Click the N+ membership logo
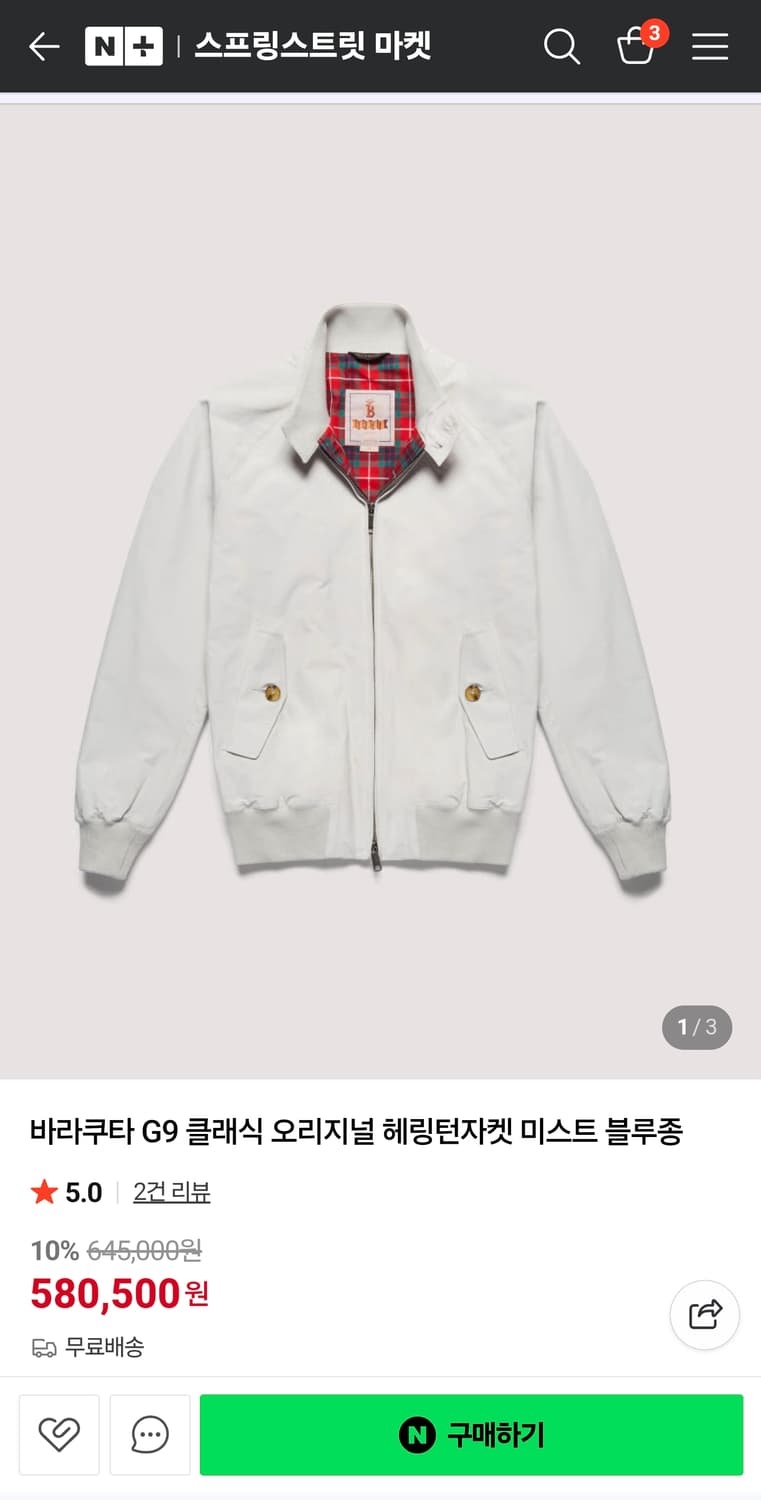Screen dimensions: 761x1500 120,46
